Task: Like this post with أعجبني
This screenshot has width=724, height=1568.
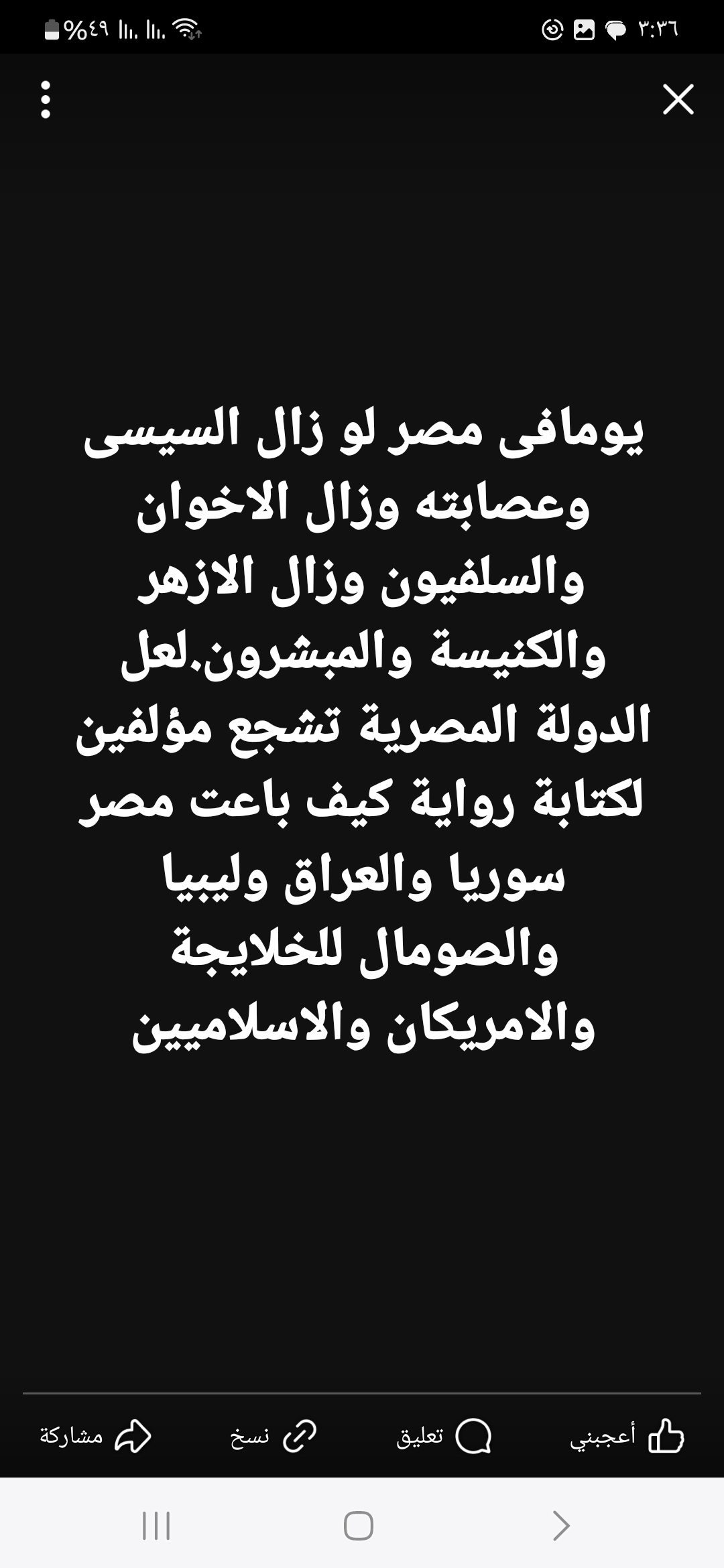Action: tap(627, 1437)
